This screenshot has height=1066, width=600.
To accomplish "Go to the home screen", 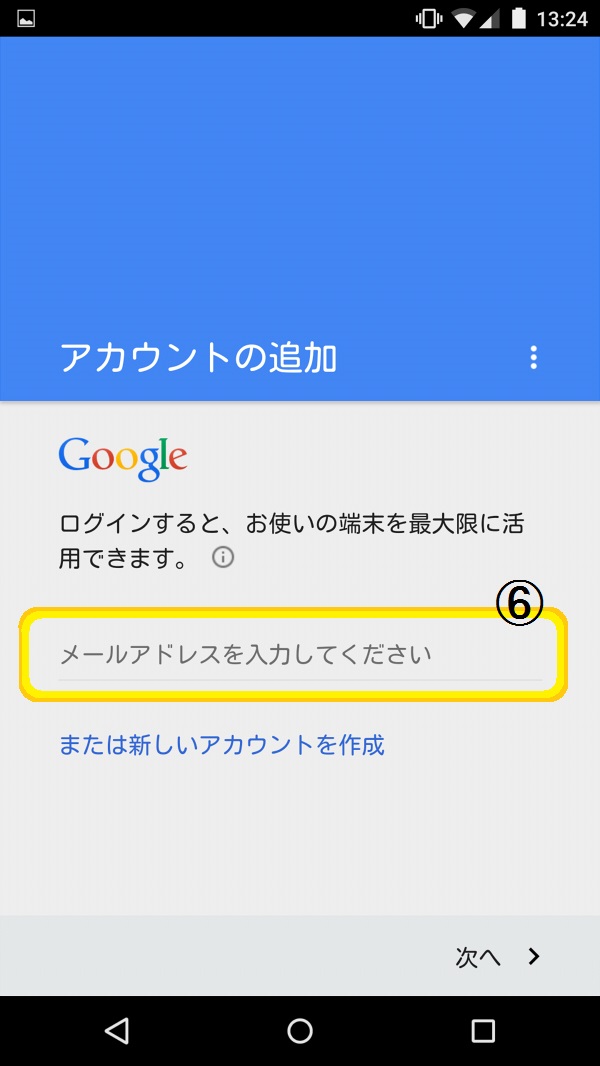I will click(x=300, y=1031).
